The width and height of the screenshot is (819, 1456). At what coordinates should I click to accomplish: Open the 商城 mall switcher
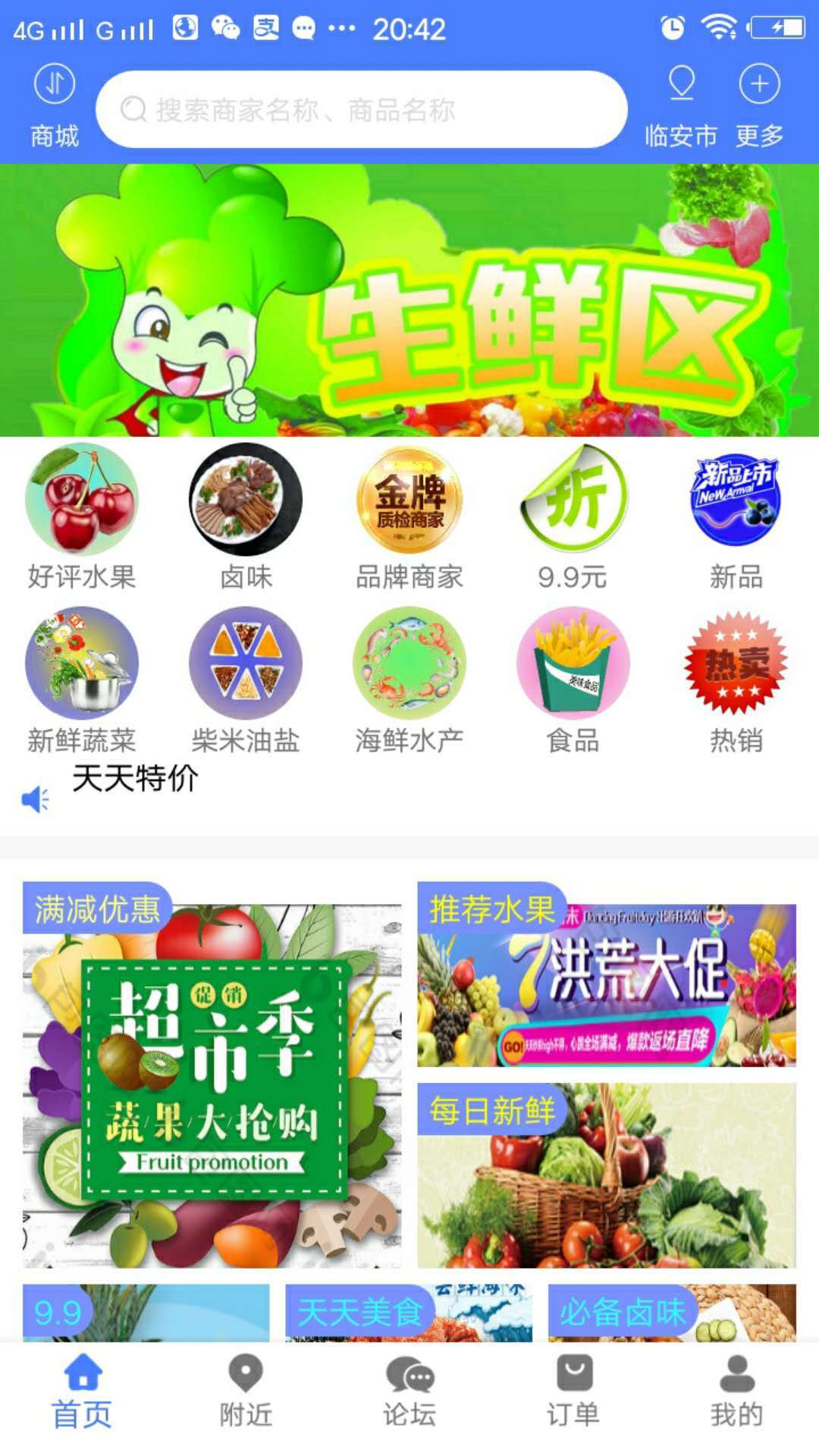coord(55,105)
